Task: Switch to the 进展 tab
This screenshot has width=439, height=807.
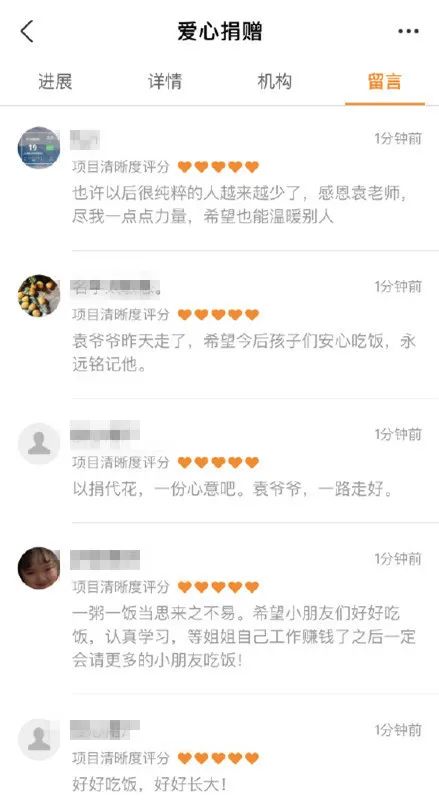Action: point(55,81)
